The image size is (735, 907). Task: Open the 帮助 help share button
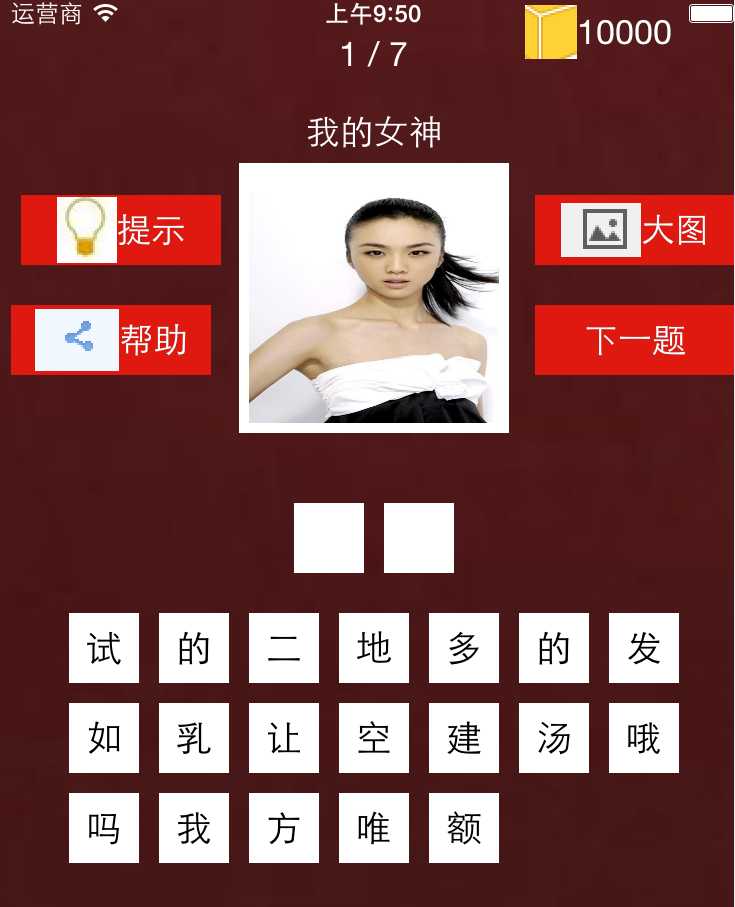pos(111,340)
